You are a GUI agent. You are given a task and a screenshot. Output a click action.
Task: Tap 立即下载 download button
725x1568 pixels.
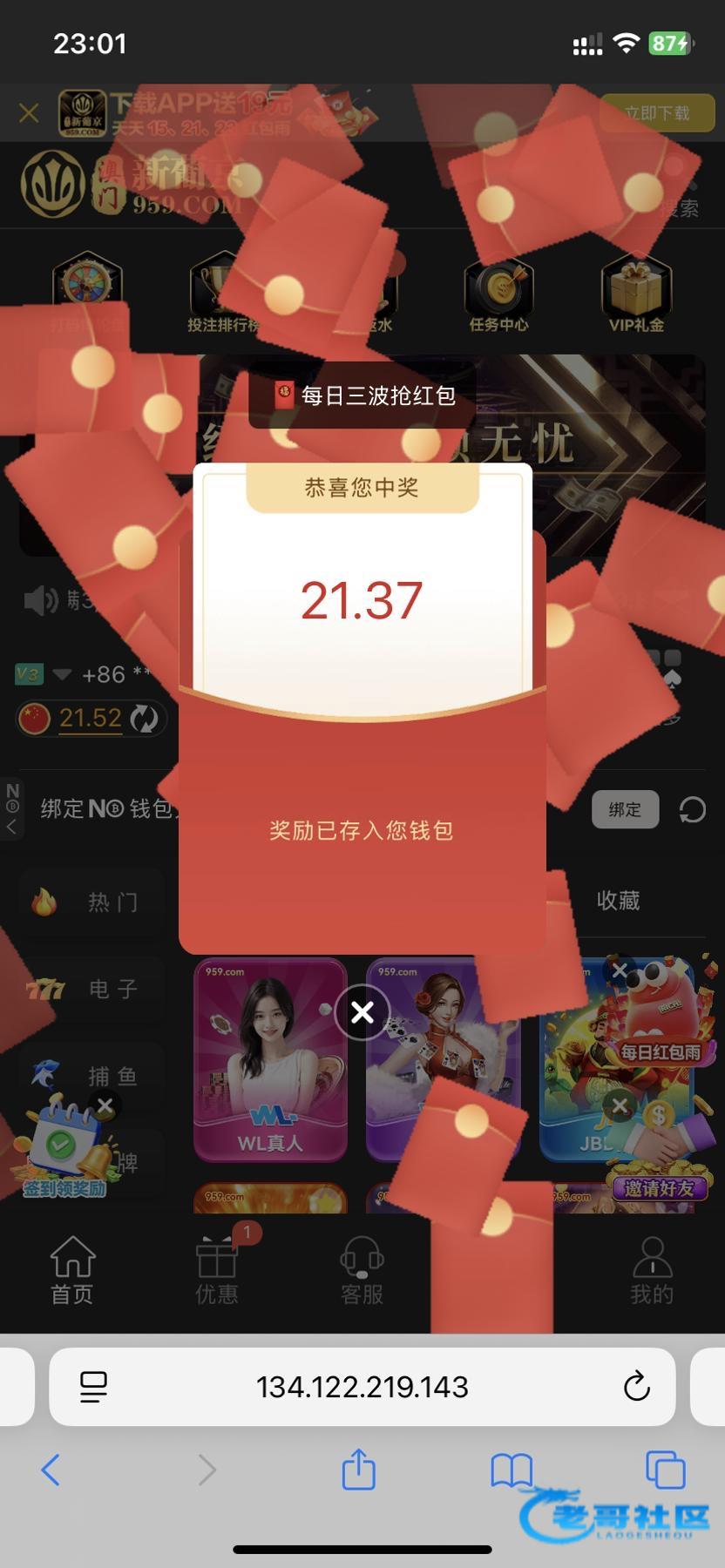tap(656, 113)
